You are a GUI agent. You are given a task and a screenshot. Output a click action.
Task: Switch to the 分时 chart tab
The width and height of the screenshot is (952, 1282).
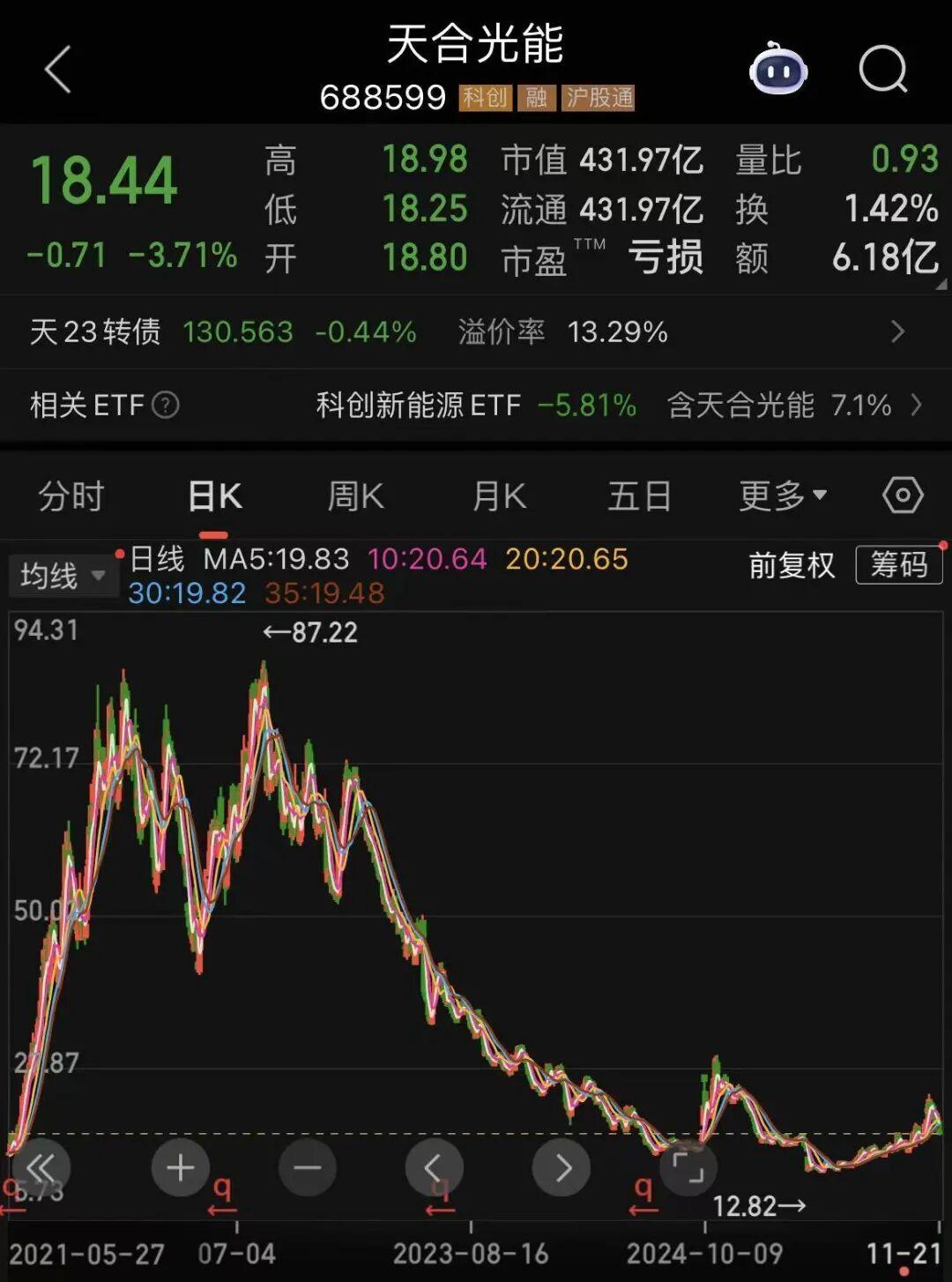pos(71,496)
